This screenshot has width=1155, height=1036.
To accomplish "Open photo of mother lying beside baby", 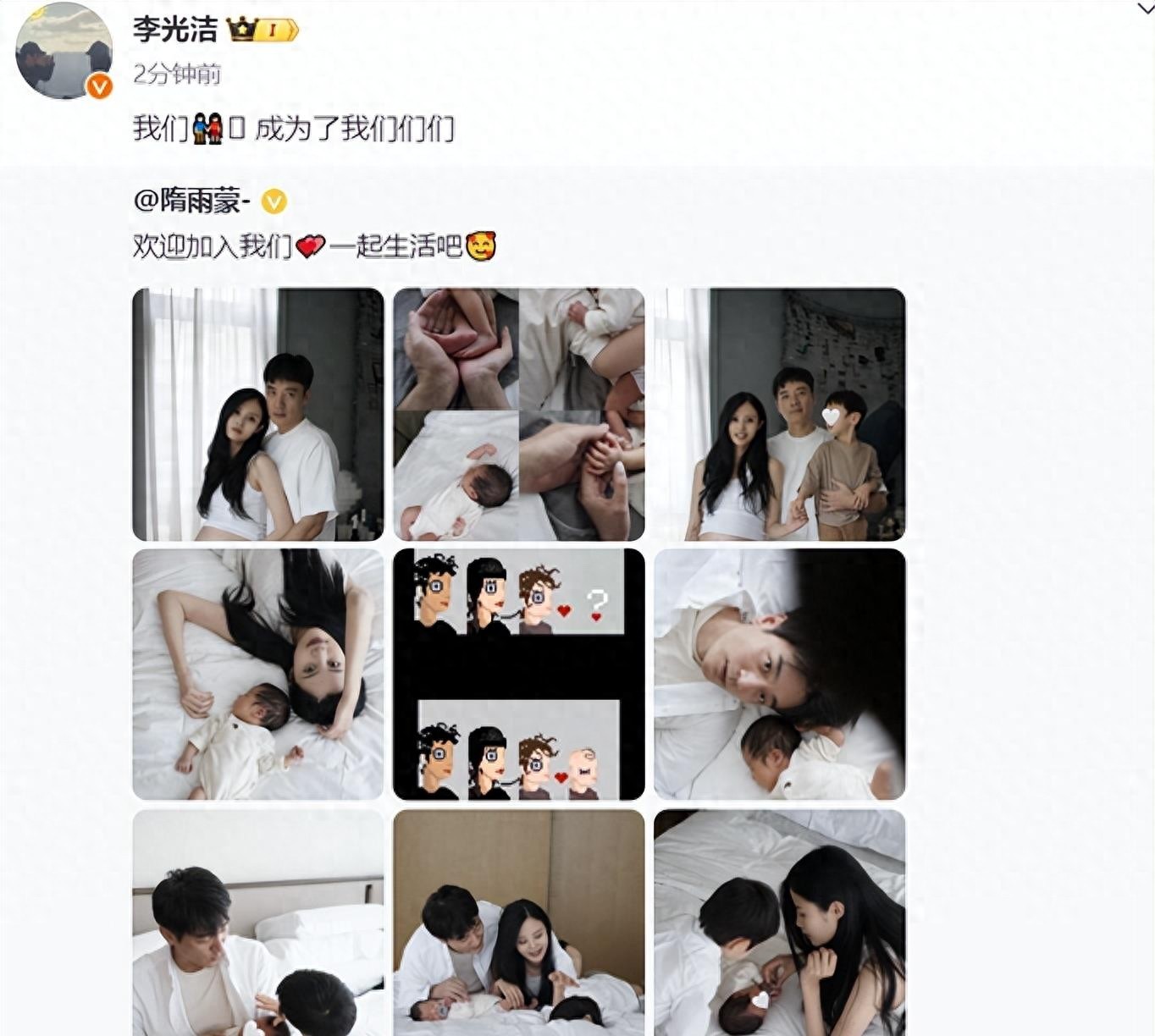I will click(258, 675).
